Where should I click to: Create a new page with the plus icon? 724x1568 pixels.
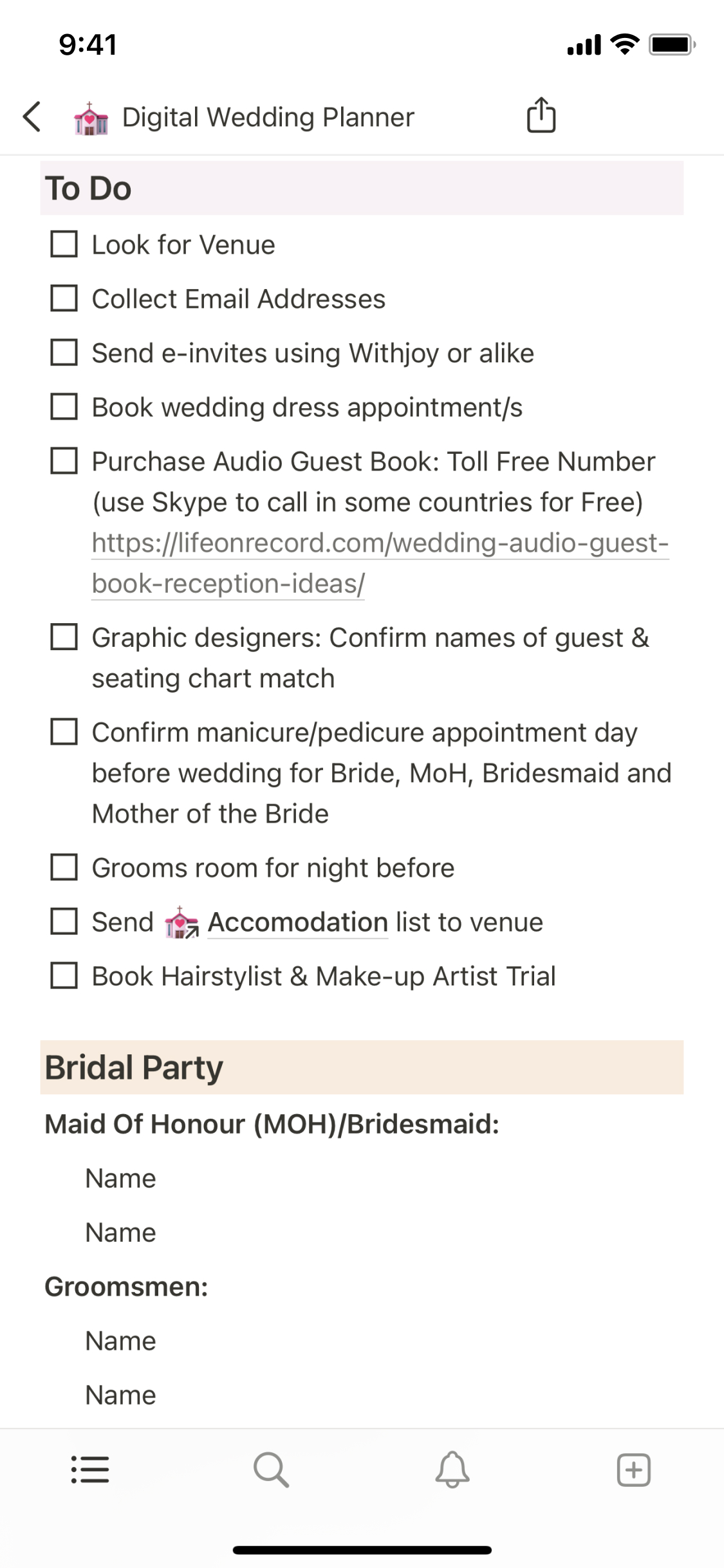click(x=633, y=1470)
